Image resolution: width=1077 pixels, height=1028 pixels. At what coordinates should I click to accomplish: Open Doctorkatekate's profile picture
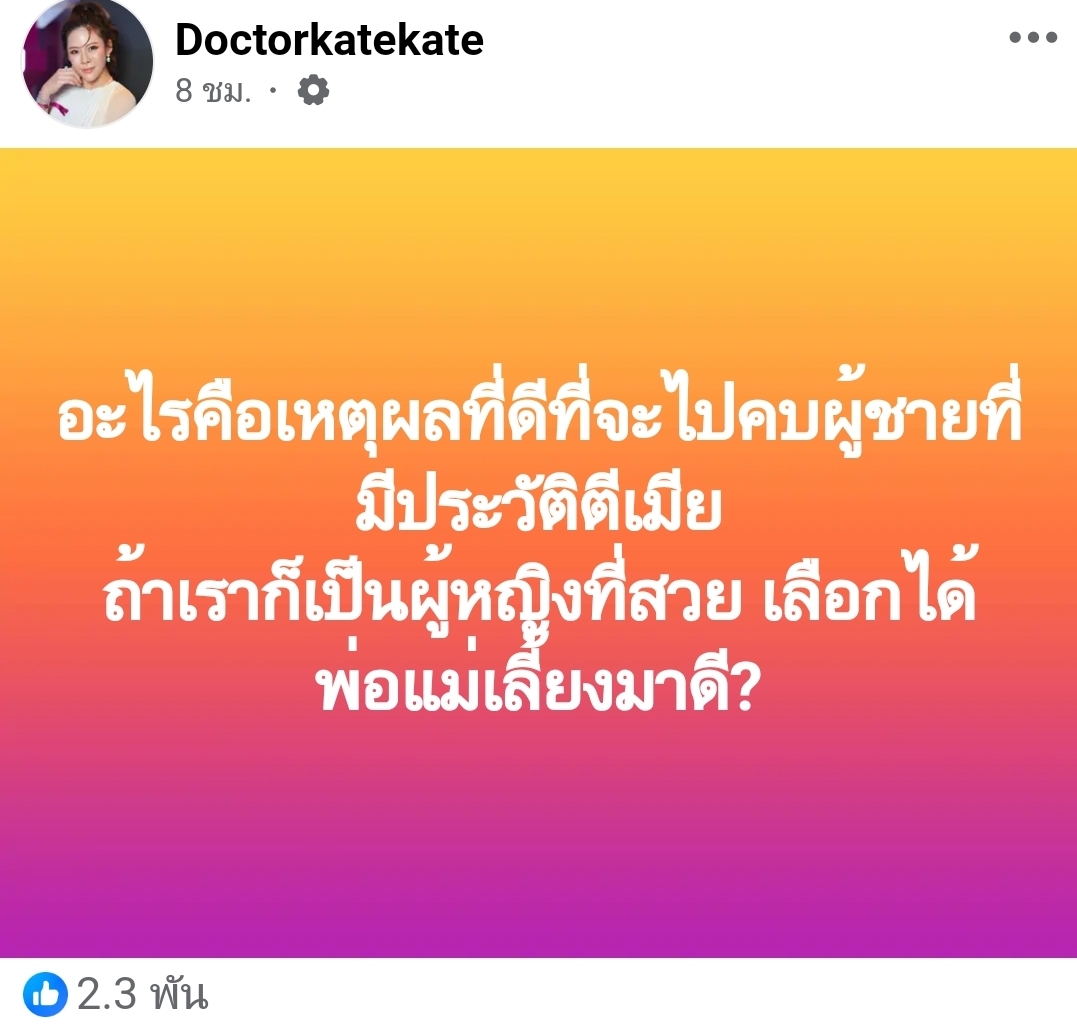[x=88, y=62]
